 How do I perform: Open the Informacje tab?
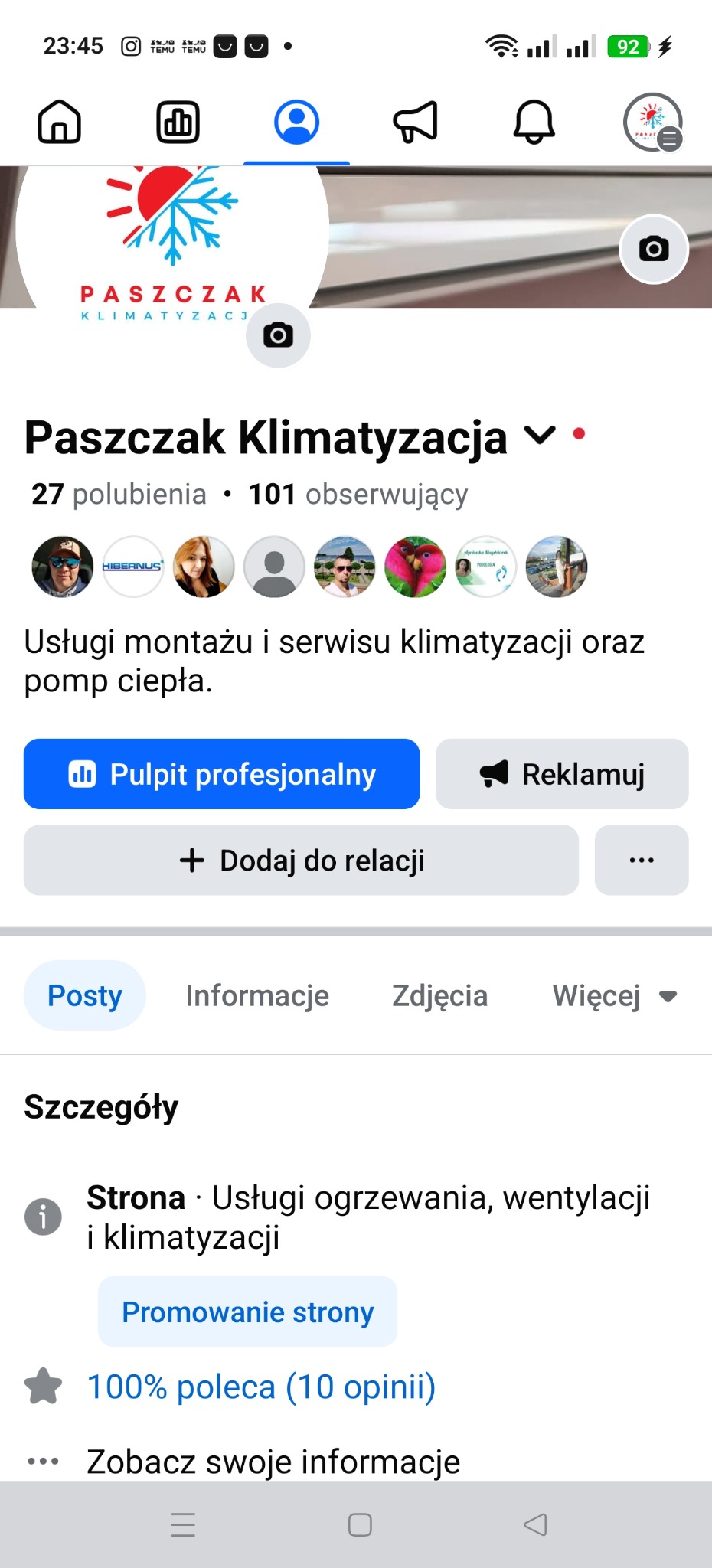pyautogui.click(x=256, y=995)
